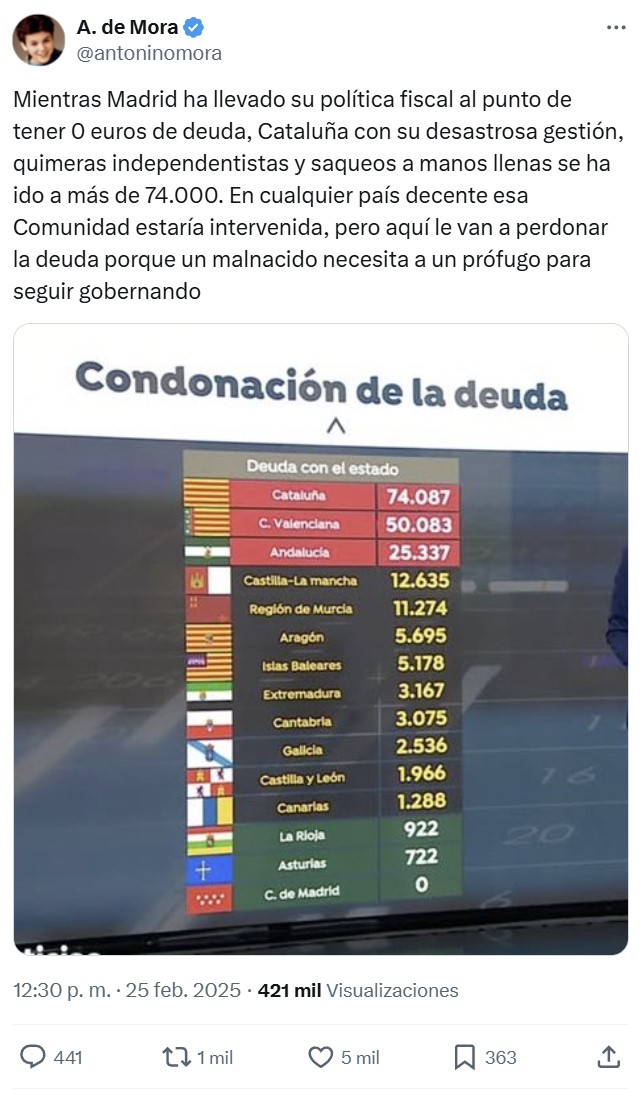The width and height of the screenshot is (642, 1097).
Task: Bookmark this tweet
Action: click(464, 1057)
